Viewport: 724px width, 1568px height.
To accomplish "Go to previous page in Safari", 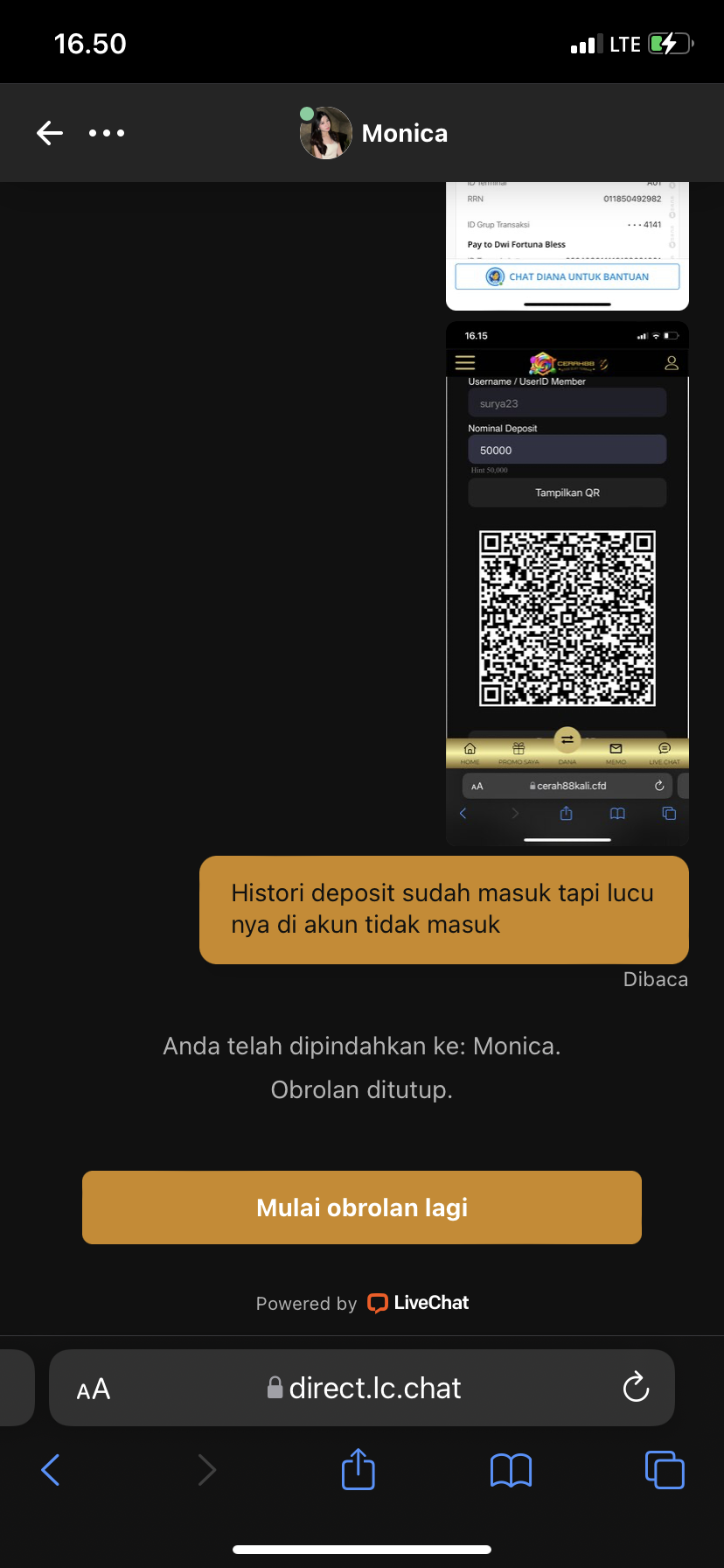I will click(51, 1469).
